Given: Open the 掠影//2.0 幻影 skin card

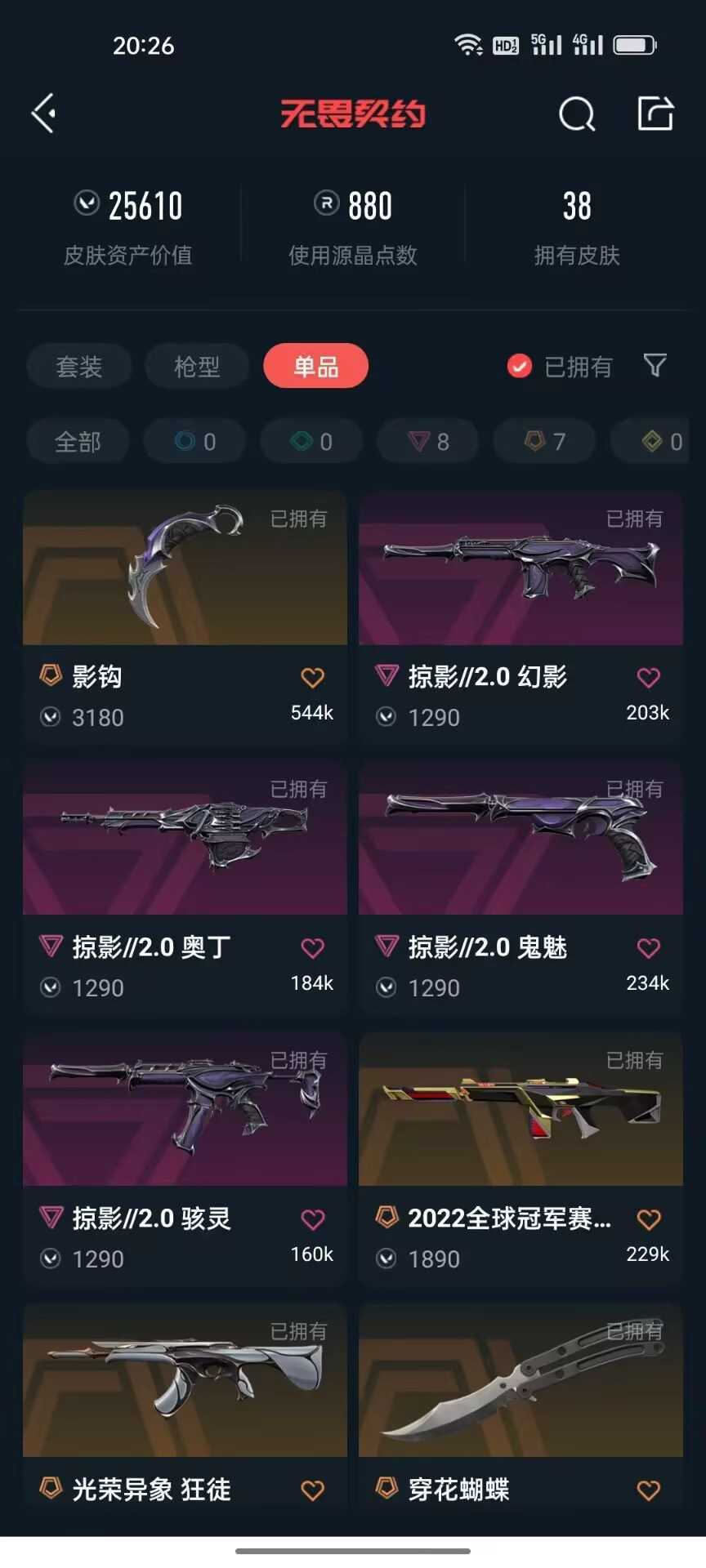Looking at the screenshot, I should (x=521, y=568).
